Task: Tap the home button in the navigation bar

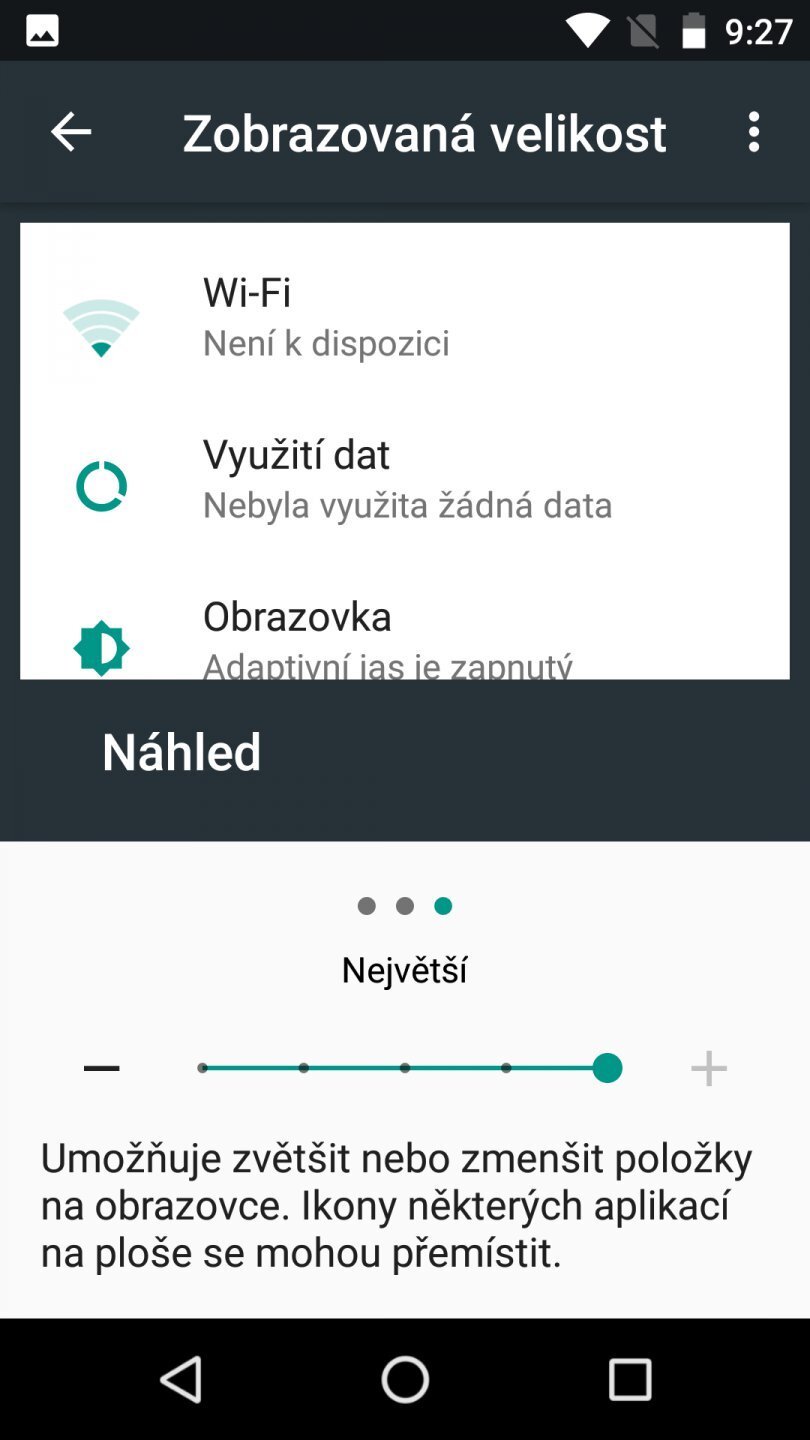Action: (x=405, y=1382)
